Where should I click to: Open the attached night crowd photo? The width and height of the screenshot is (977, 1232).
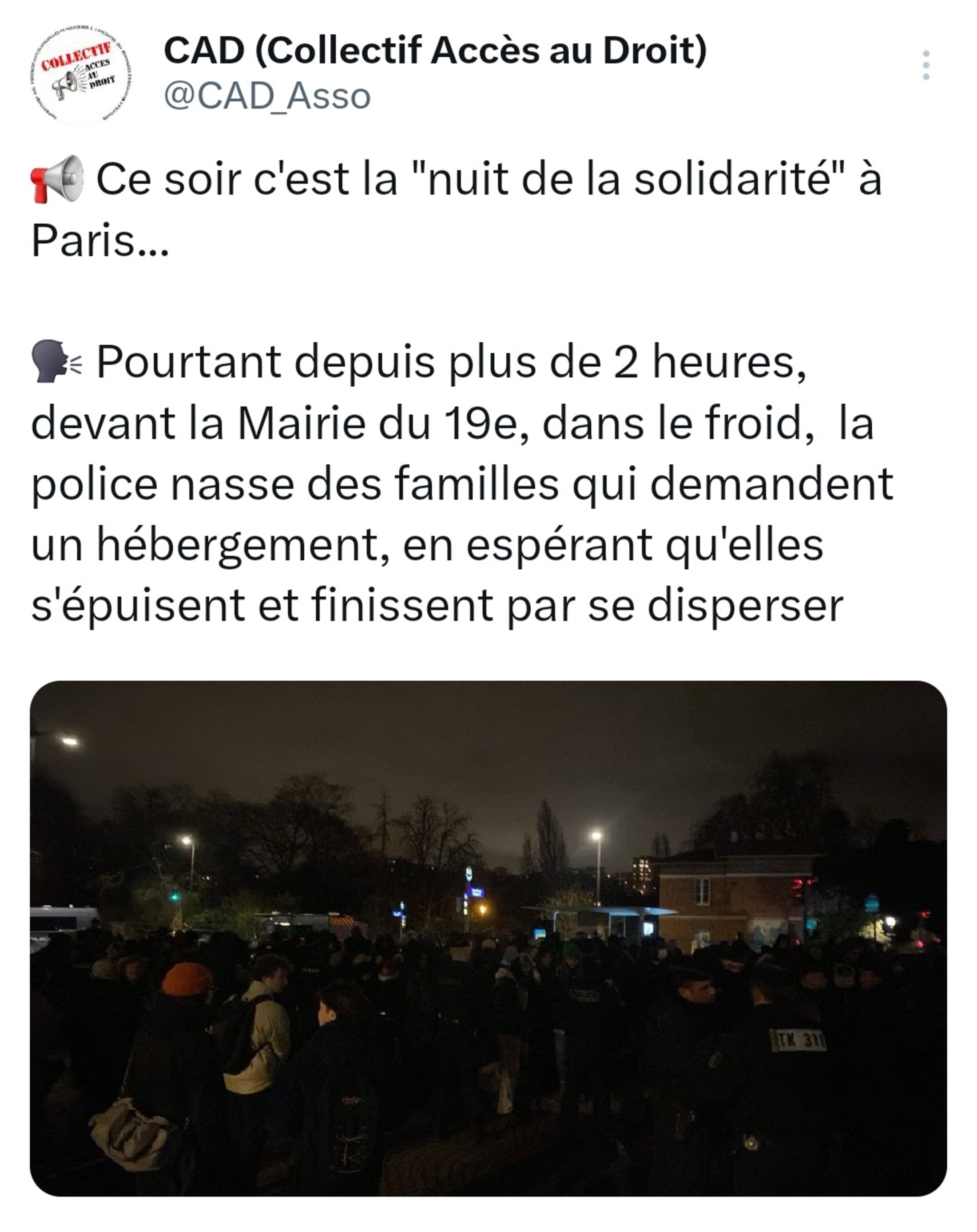[x=488, y=938]
